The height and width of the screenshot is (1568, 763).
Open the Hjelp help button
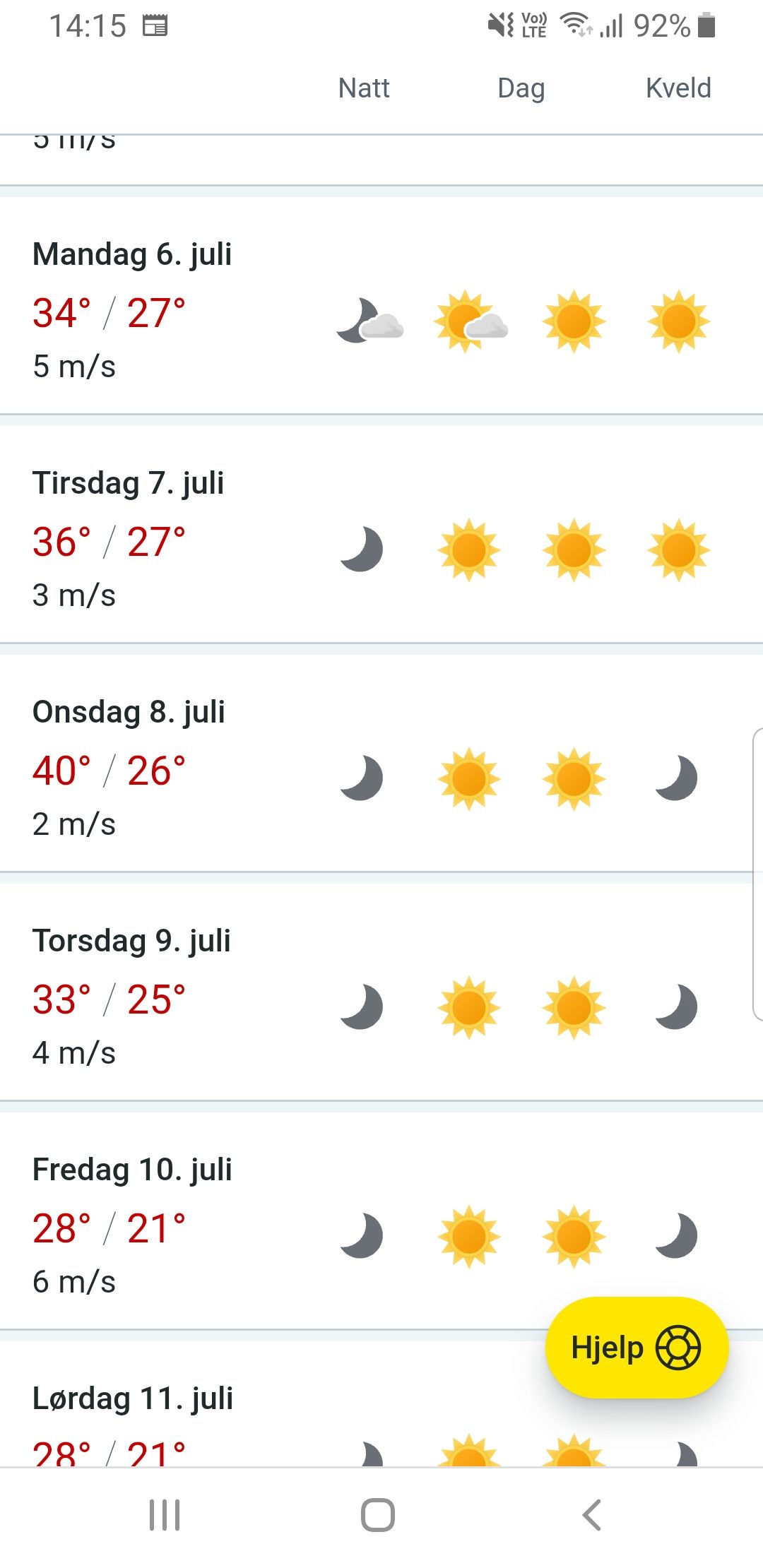pyautogui.click(x=637, y=1348)
